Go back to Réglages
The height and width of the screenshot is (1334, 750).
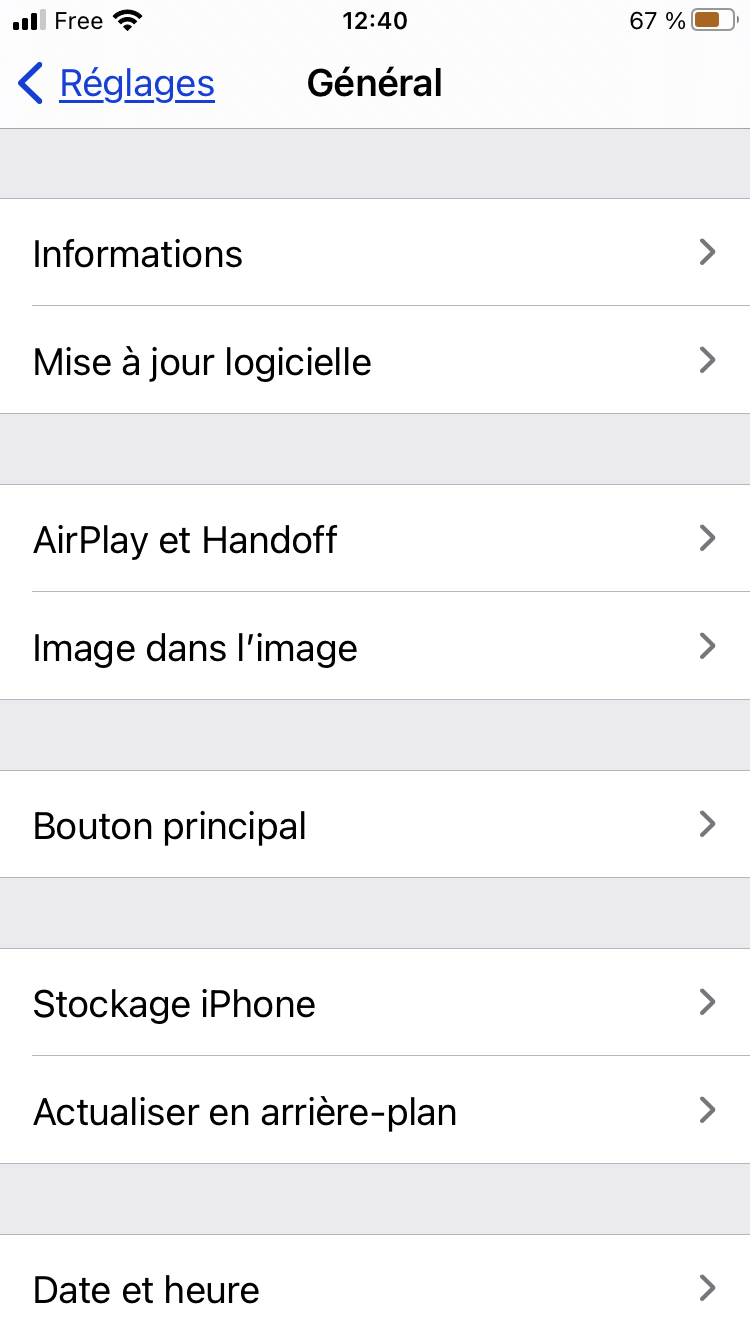(118, 84)
